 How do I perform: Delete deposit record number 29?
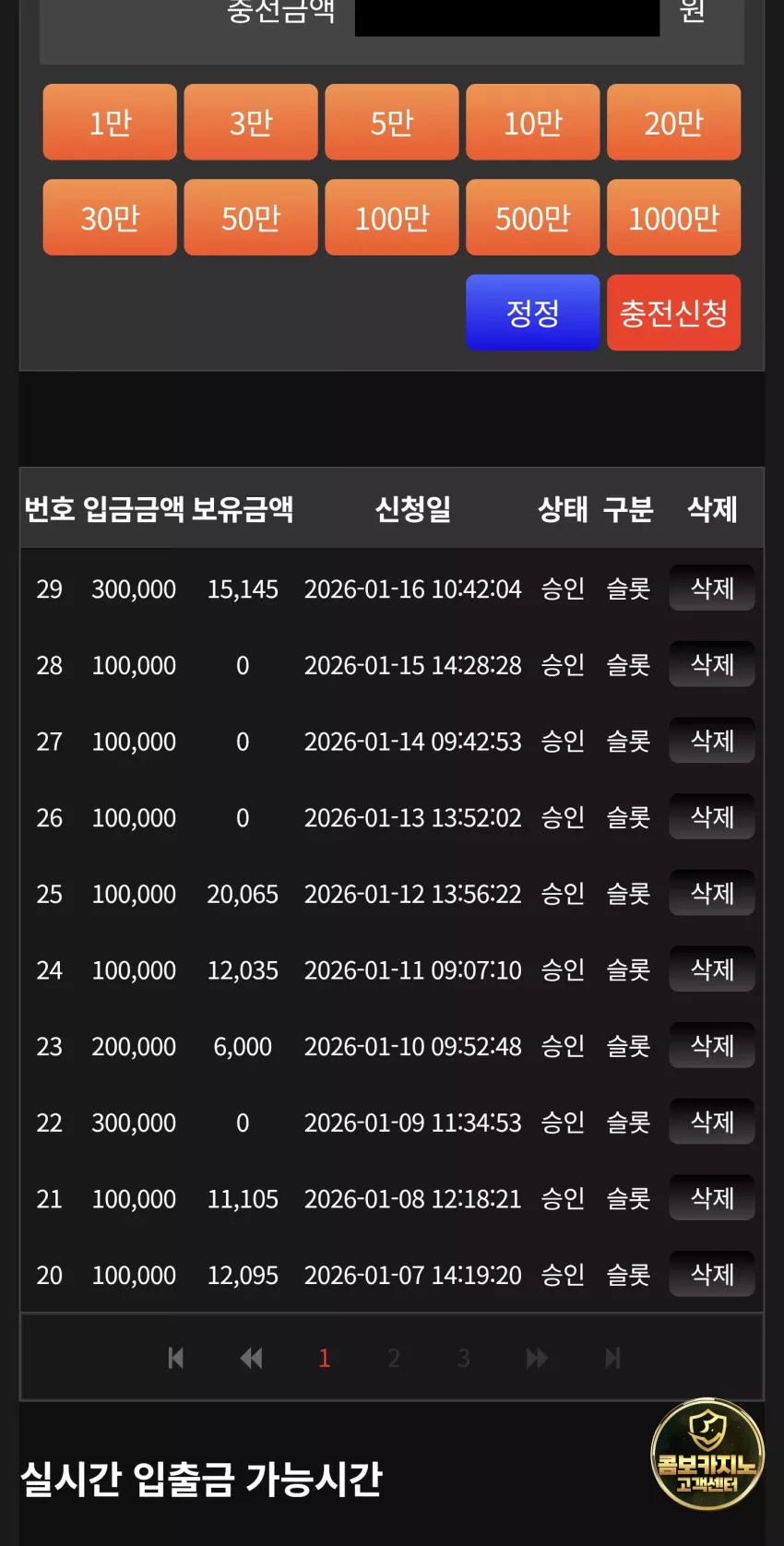pyautogui.click(x=712, y=589)
